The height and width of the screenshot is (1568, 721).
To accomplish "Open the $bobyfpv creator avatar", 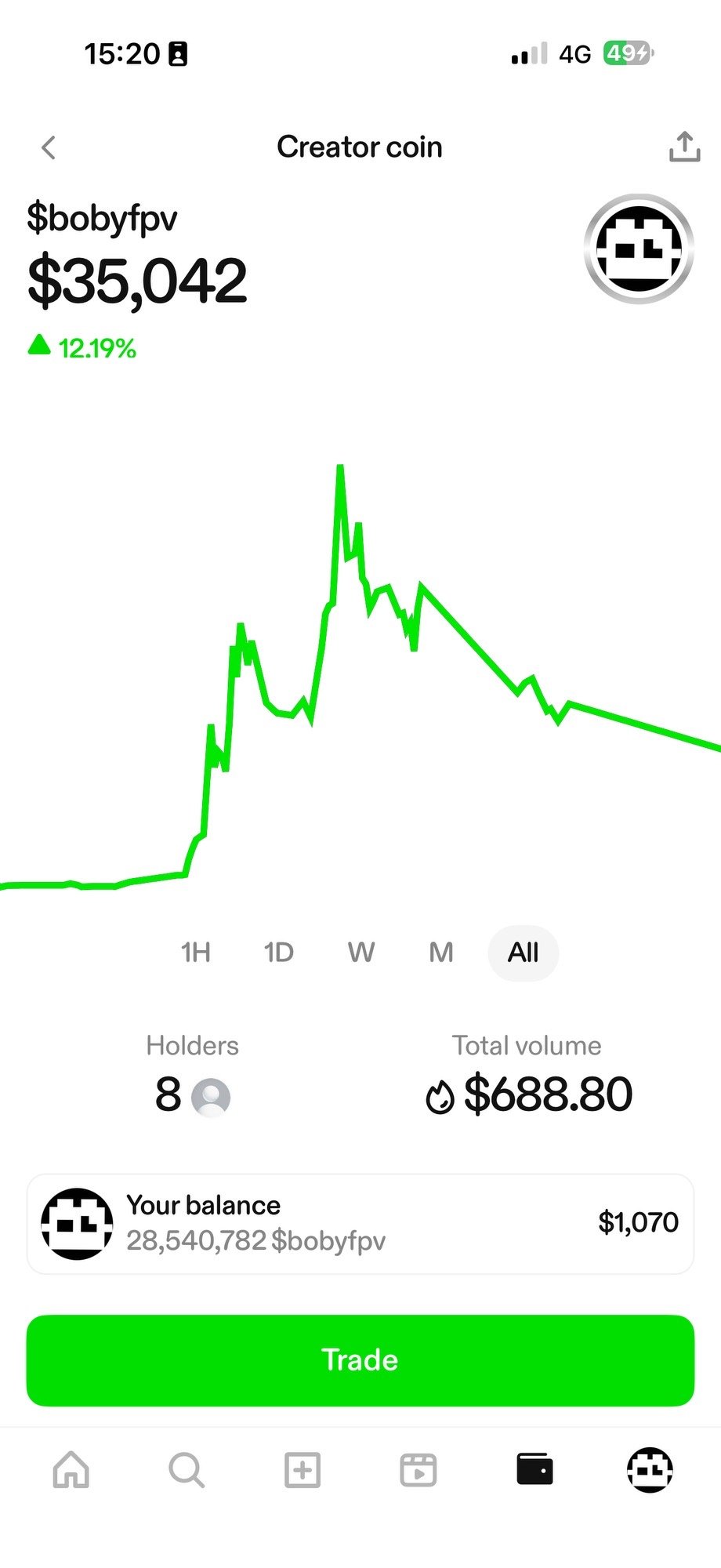I will tap(639, 249).
